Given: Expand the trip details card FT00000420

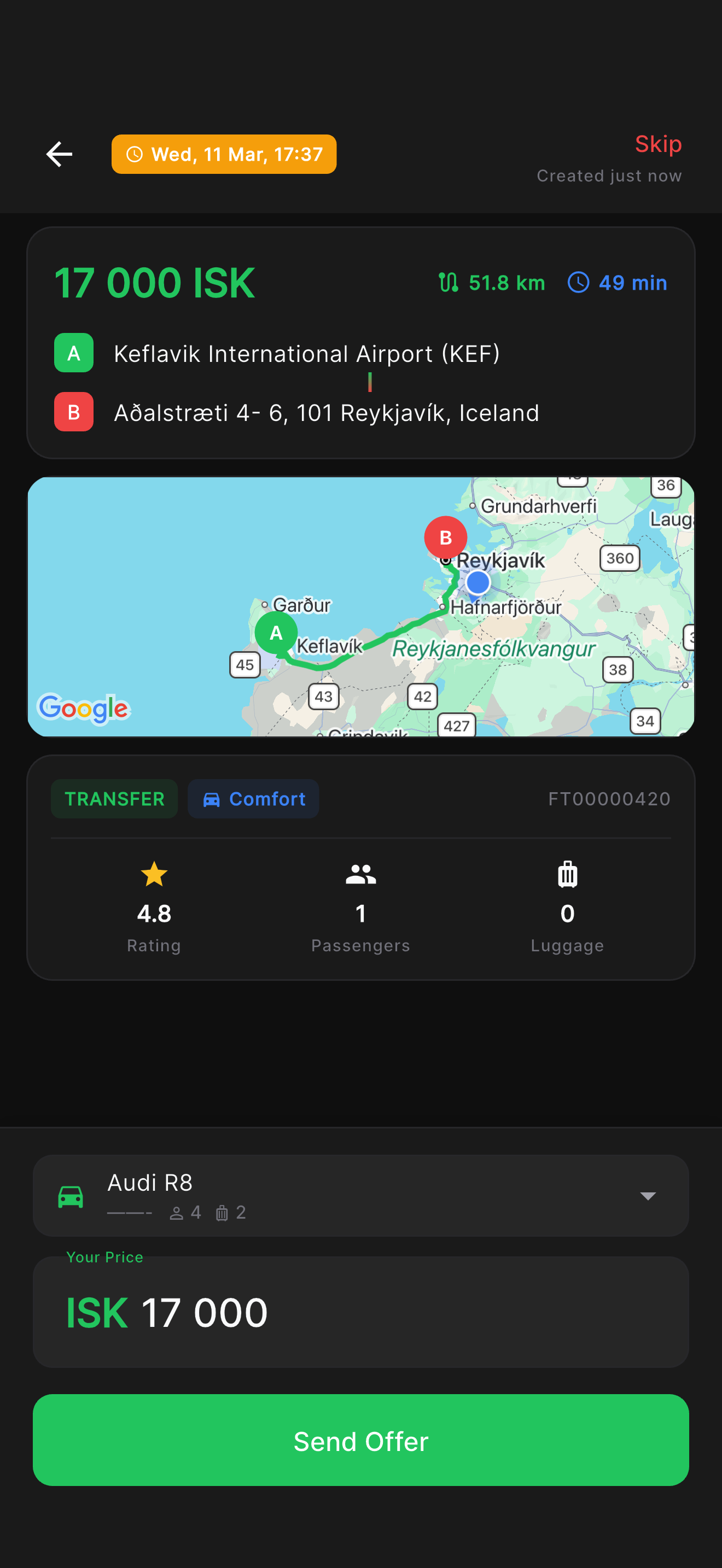Looking at the screenshot, I should (609, 799).
